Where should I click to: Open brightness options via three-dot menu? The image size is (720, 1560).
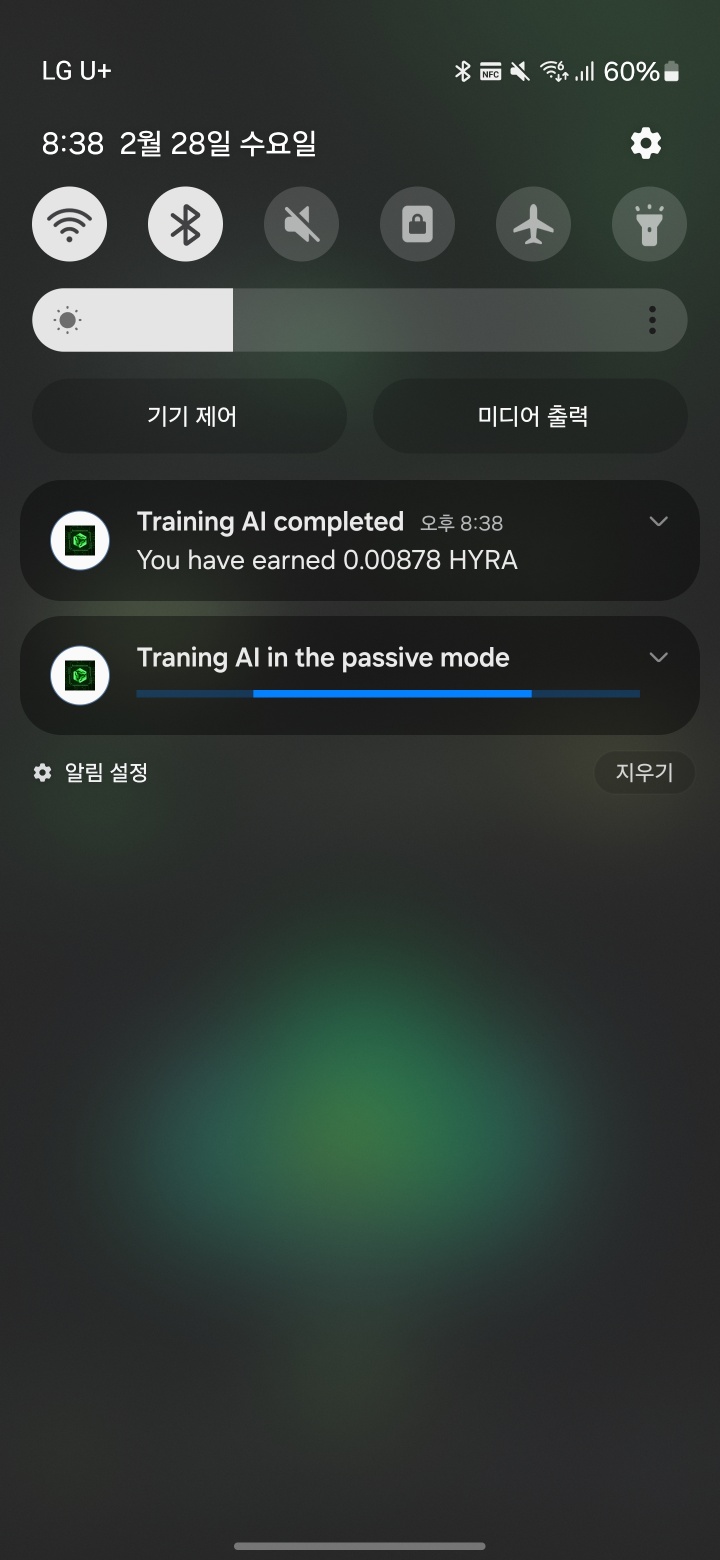click(651, 319)
